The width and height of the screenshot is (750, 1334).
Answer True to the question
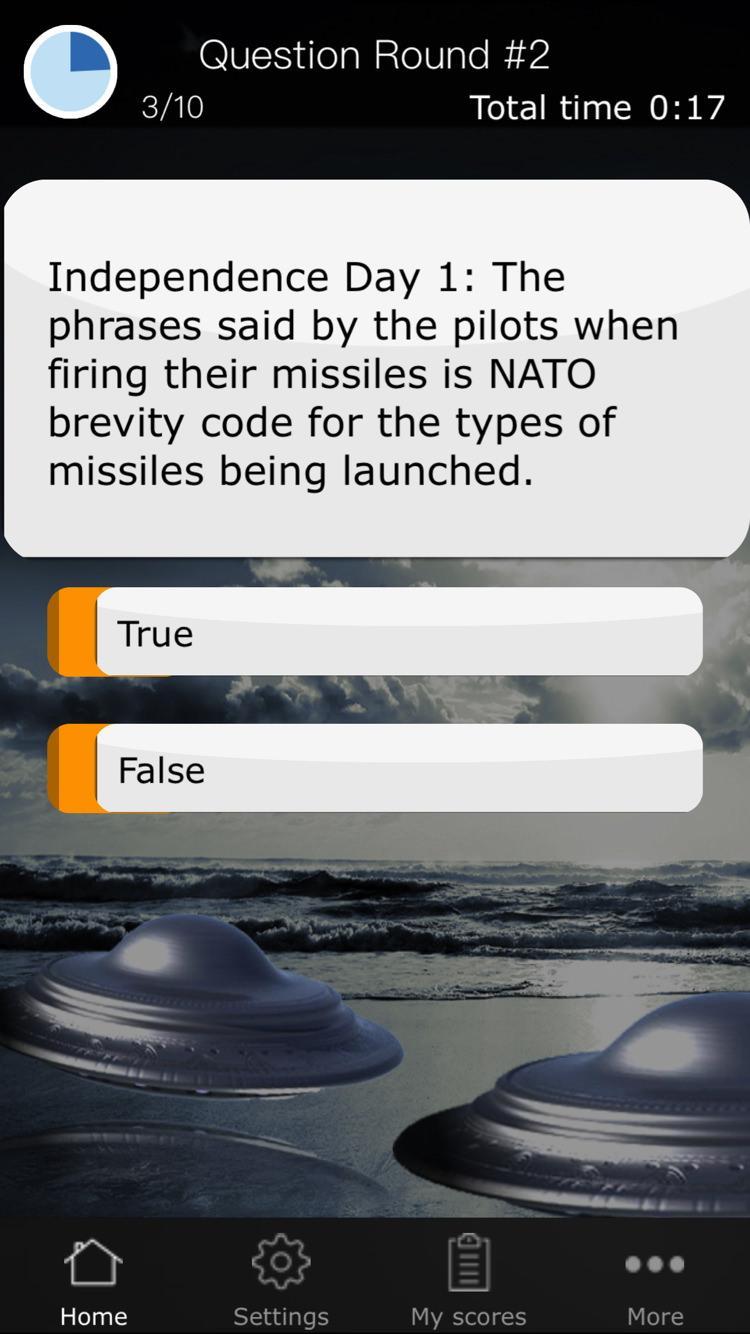pos(375,632)
